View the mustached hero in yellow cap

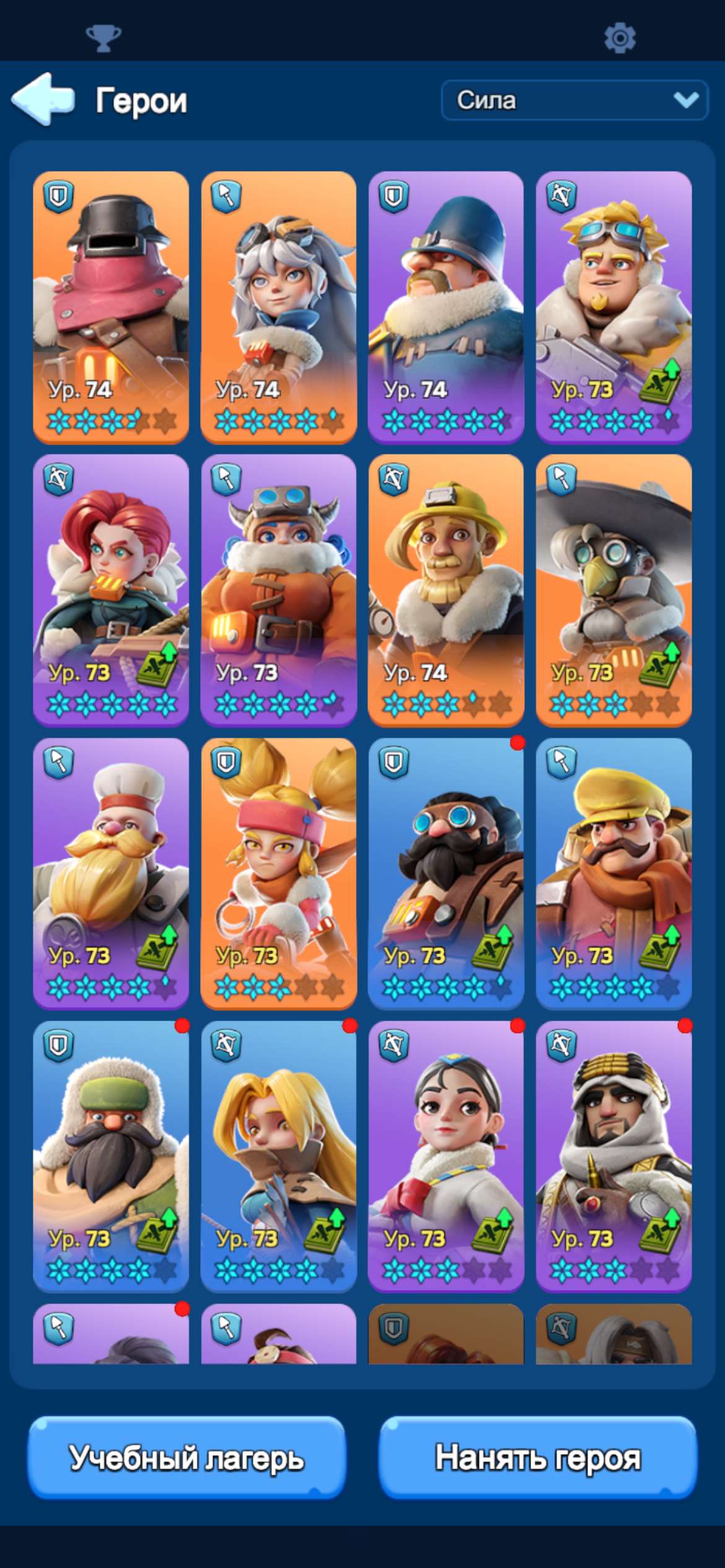click(x=614, y=873)
